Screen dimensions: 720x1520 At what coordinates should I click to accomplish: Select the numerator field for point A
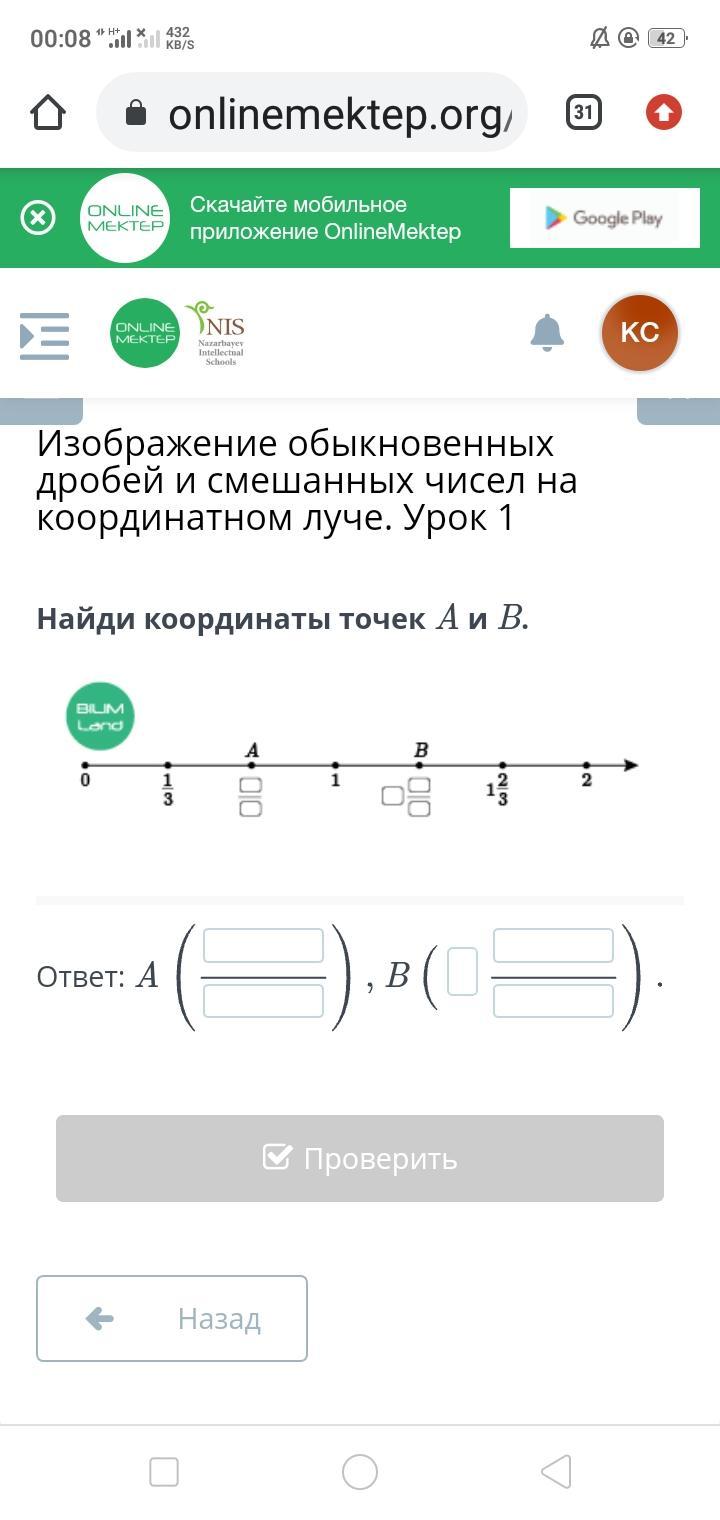coord(263,945)
